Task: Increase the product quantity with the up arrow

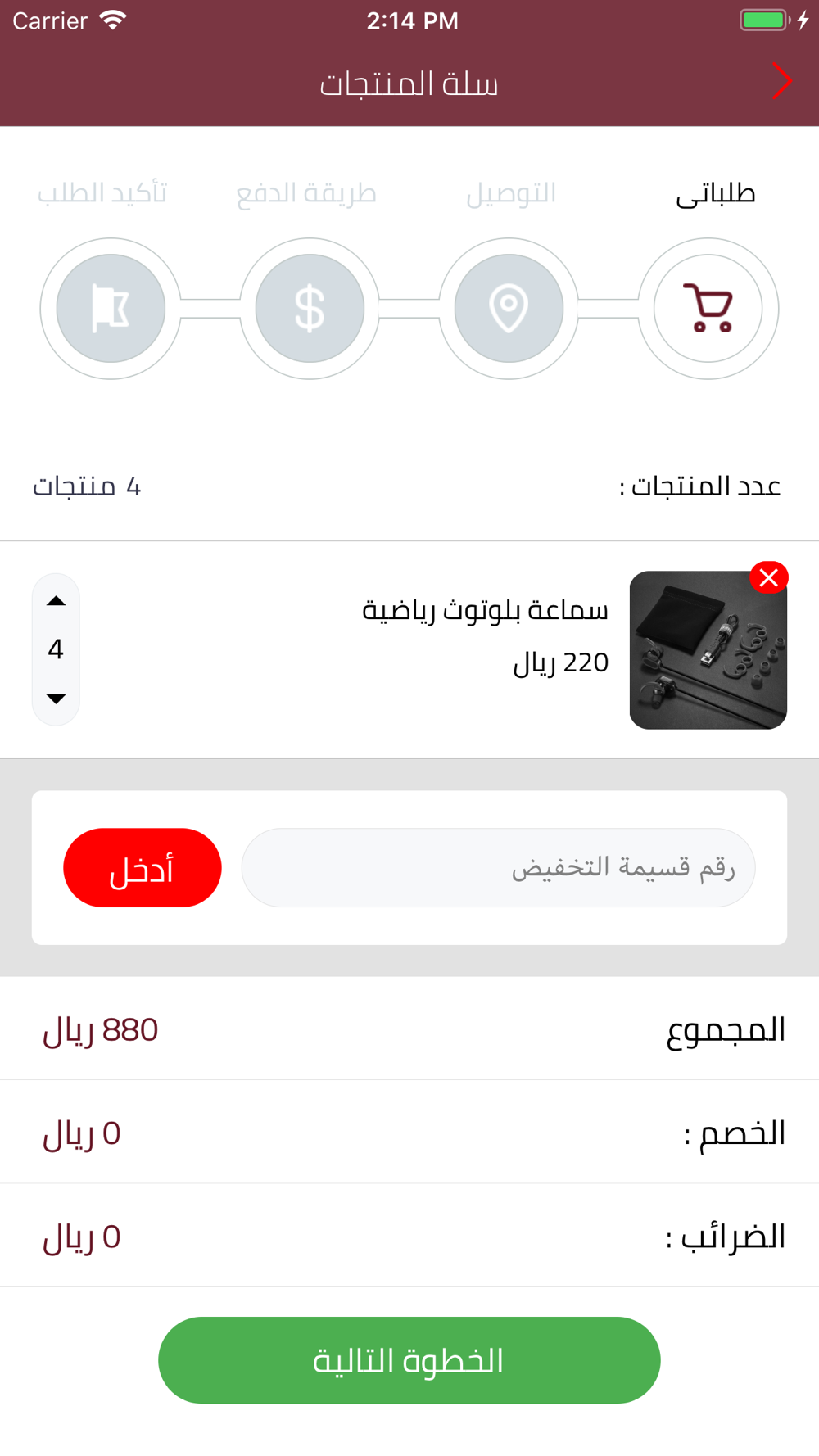Action: tap(56, 602)
